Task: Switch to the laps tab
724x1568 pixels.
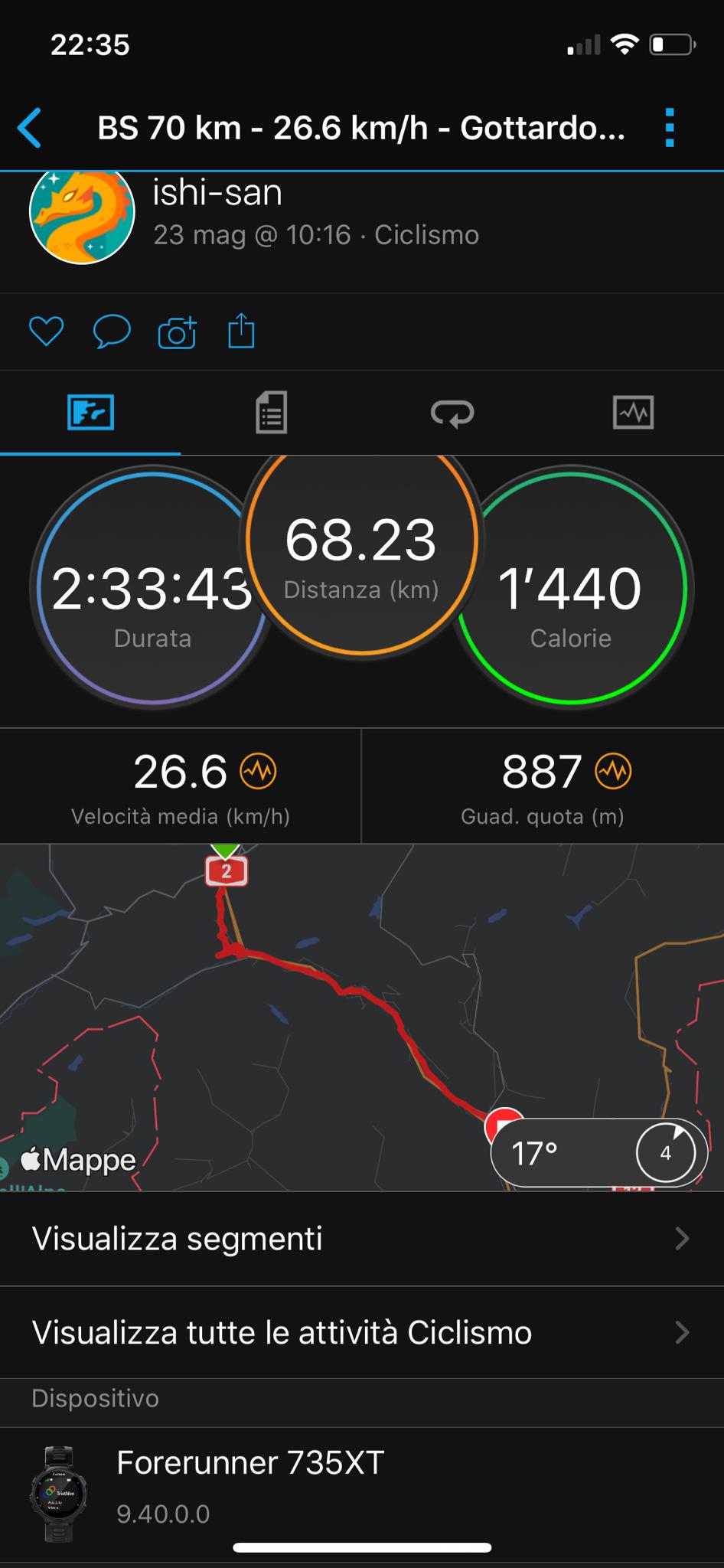Action: [452, 413]
